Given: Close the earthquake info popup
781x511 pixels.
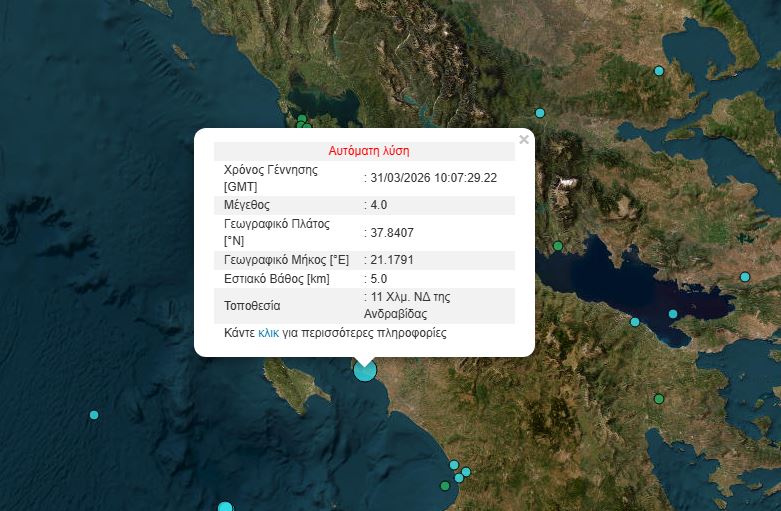Looking at the screenshot, I should [524, 140].
